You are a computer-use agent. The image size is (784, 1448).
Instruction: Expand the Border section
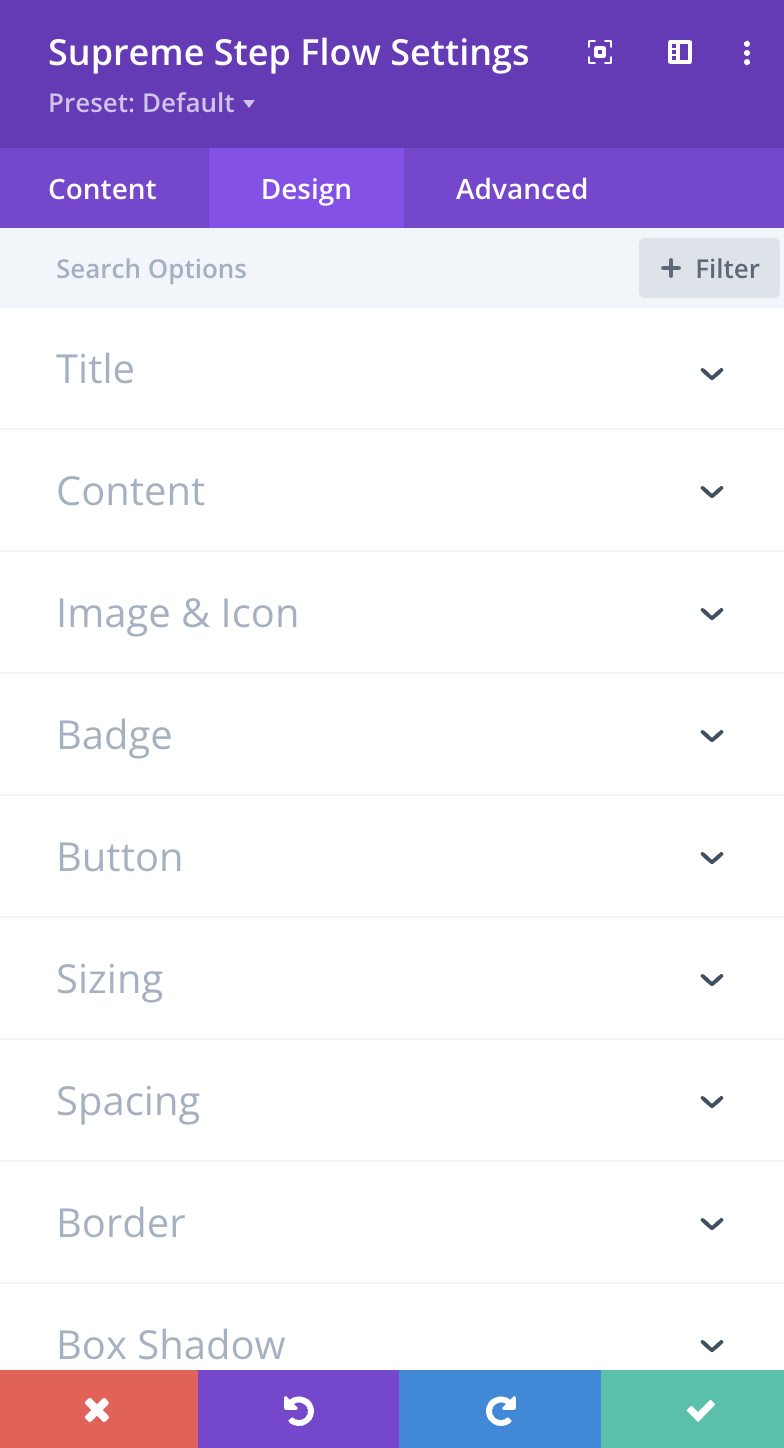point(392,1223)
